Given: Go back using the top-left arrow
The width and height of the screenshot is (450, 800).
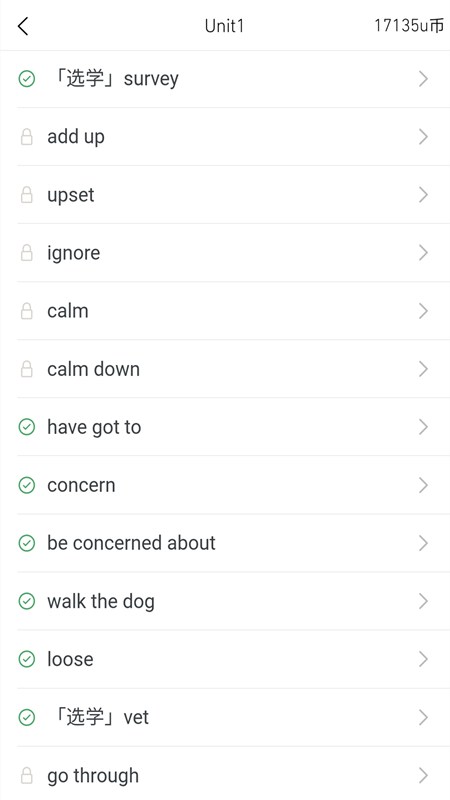Looking at the screenshot, I should click(x=23, y=26).
